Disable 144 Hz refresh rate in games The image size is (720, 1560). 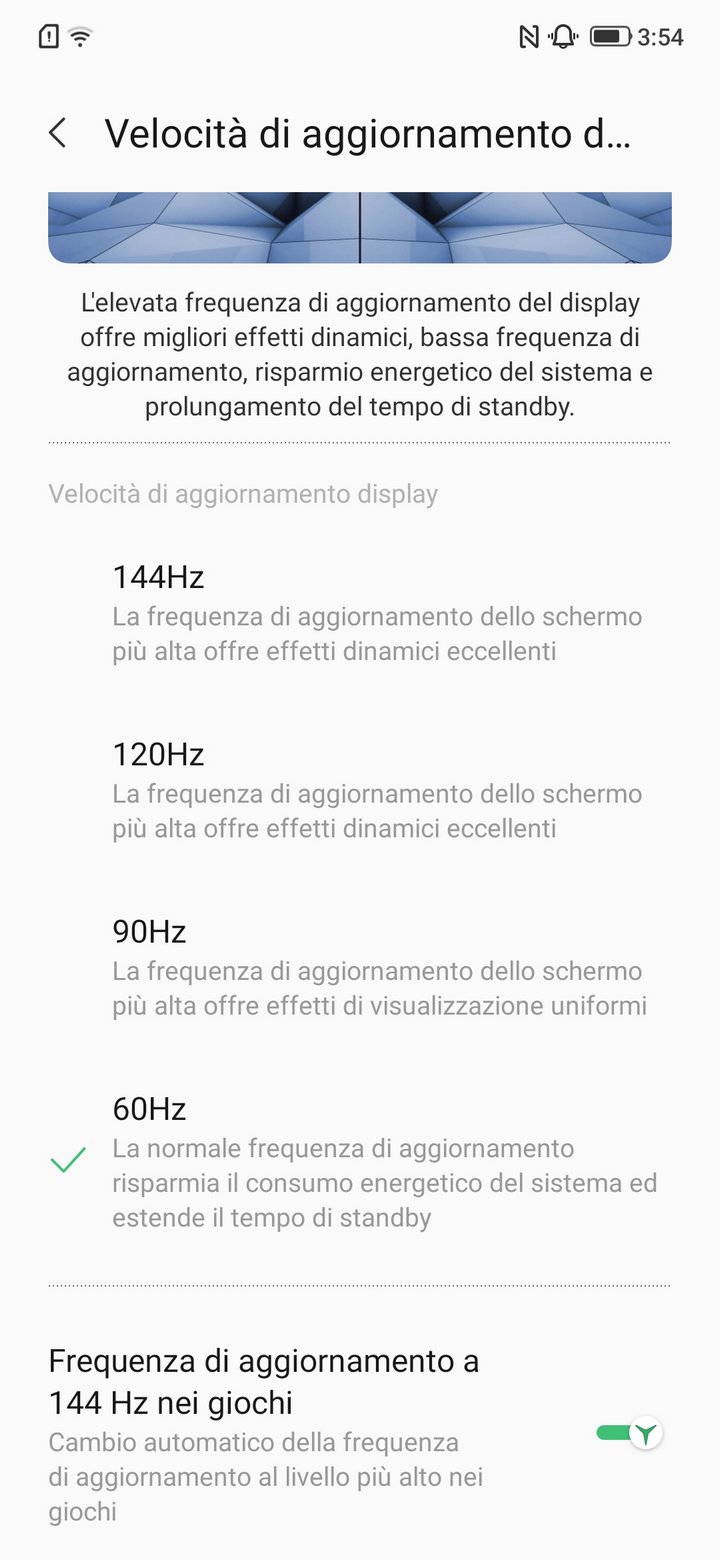(x=629, y=1433)
